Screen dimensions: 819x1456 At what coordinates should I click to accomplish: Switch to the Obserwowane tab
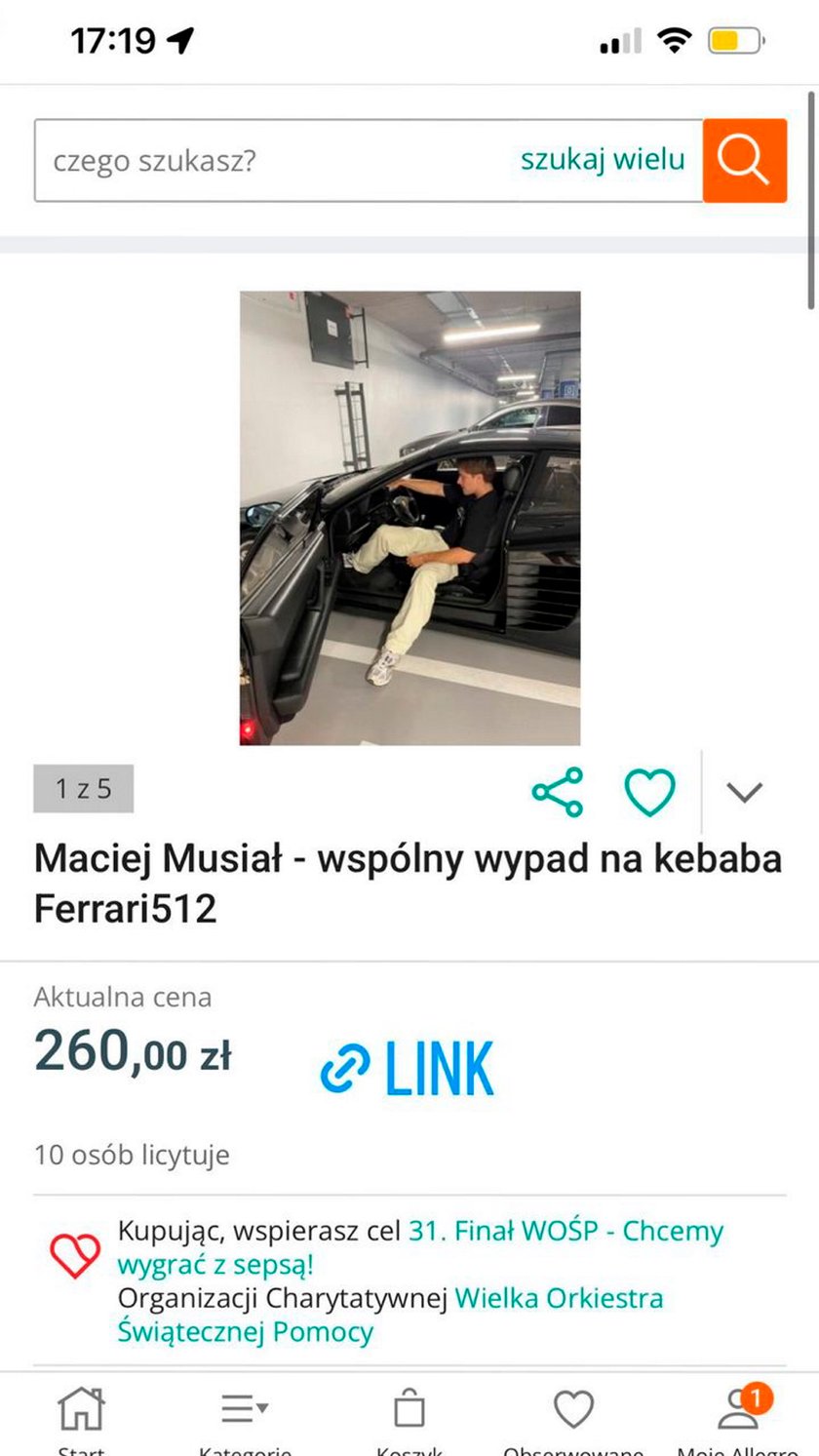pos(573,1419)
